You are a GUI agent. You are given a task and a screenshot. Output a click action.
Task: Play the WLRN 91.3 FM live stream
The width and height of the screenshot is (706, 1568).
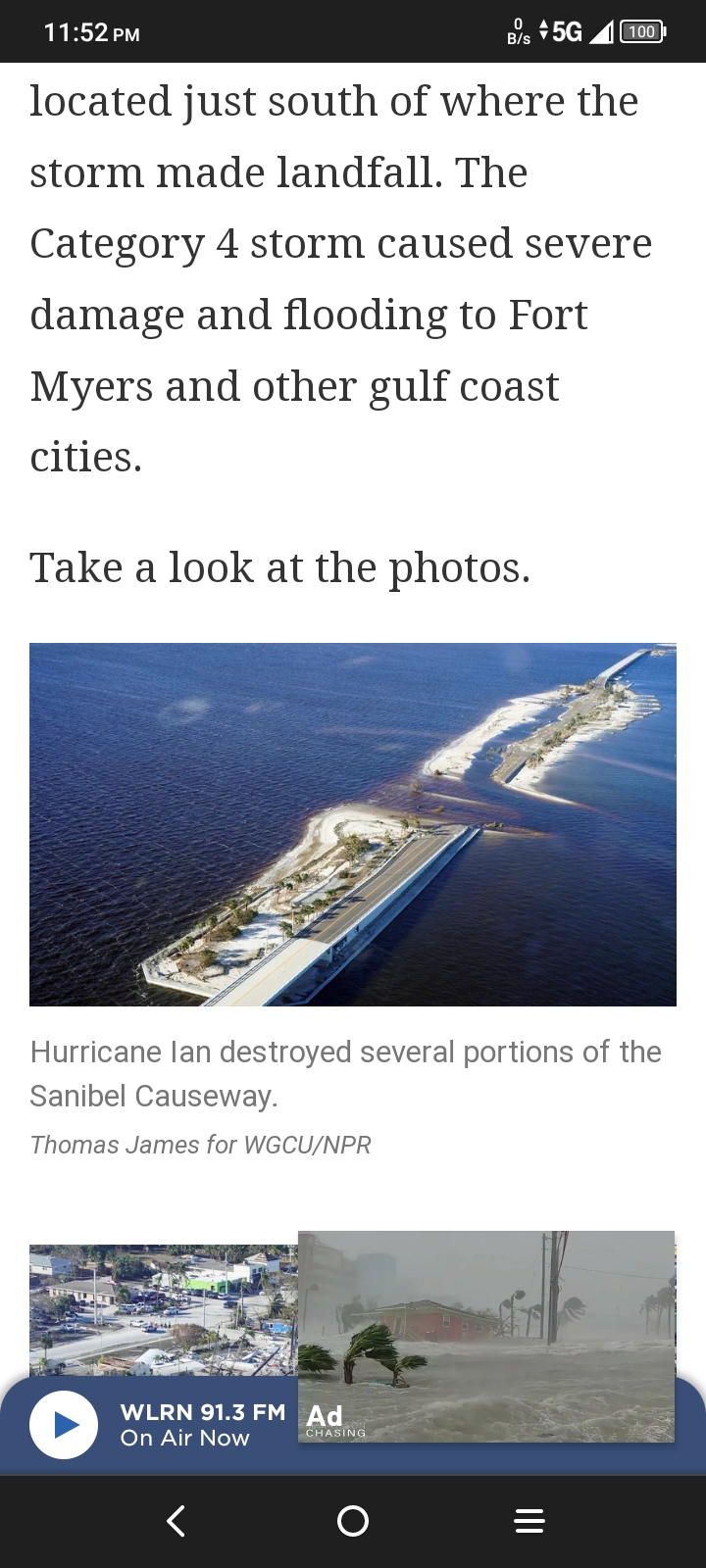(64, 1424)
